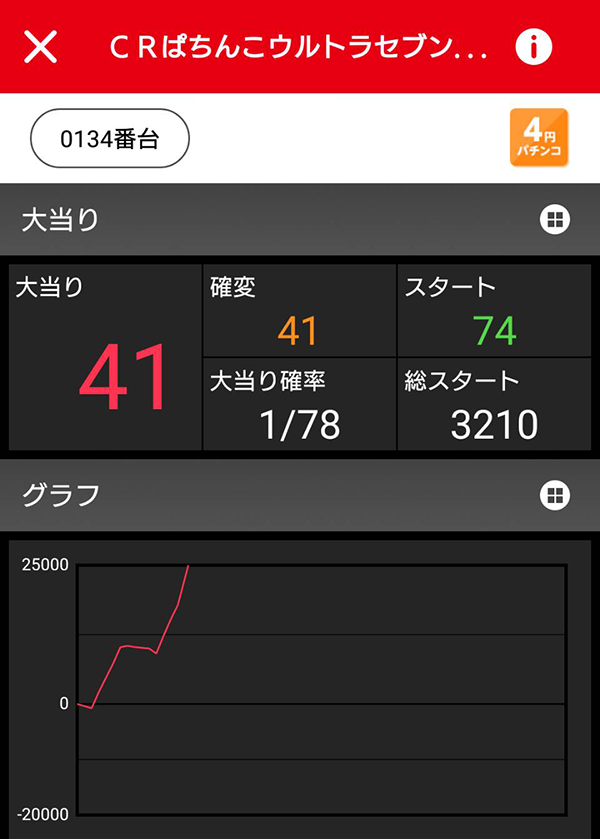Open grid view icon for グラフ section
Screen dimensions: 600x839
pyautogui.click(x=555, y=494)
